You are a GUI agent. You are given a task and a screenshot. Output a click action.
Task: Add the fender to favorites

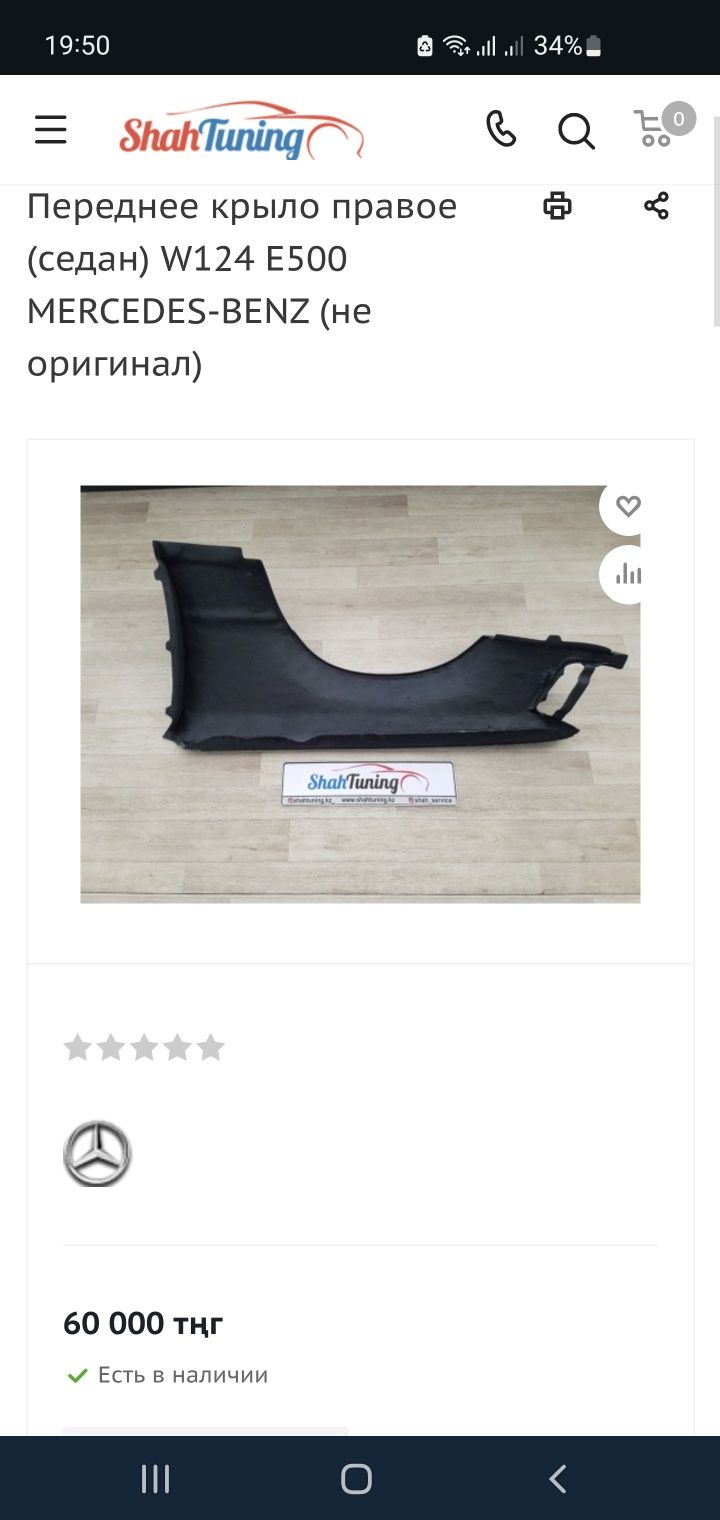(628, 506)
